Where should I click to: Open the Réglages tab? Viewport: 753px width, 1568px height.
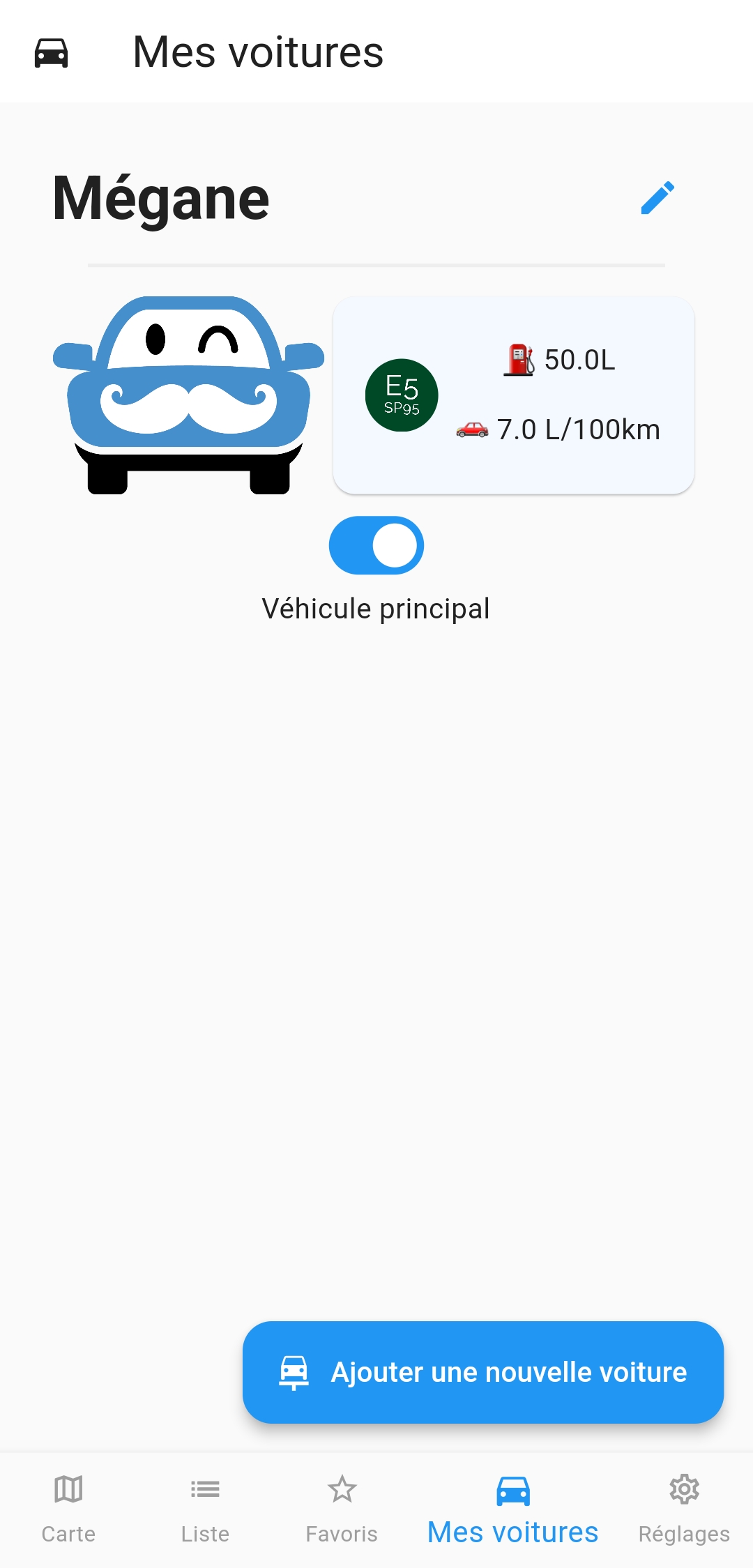pos(684,1509)
